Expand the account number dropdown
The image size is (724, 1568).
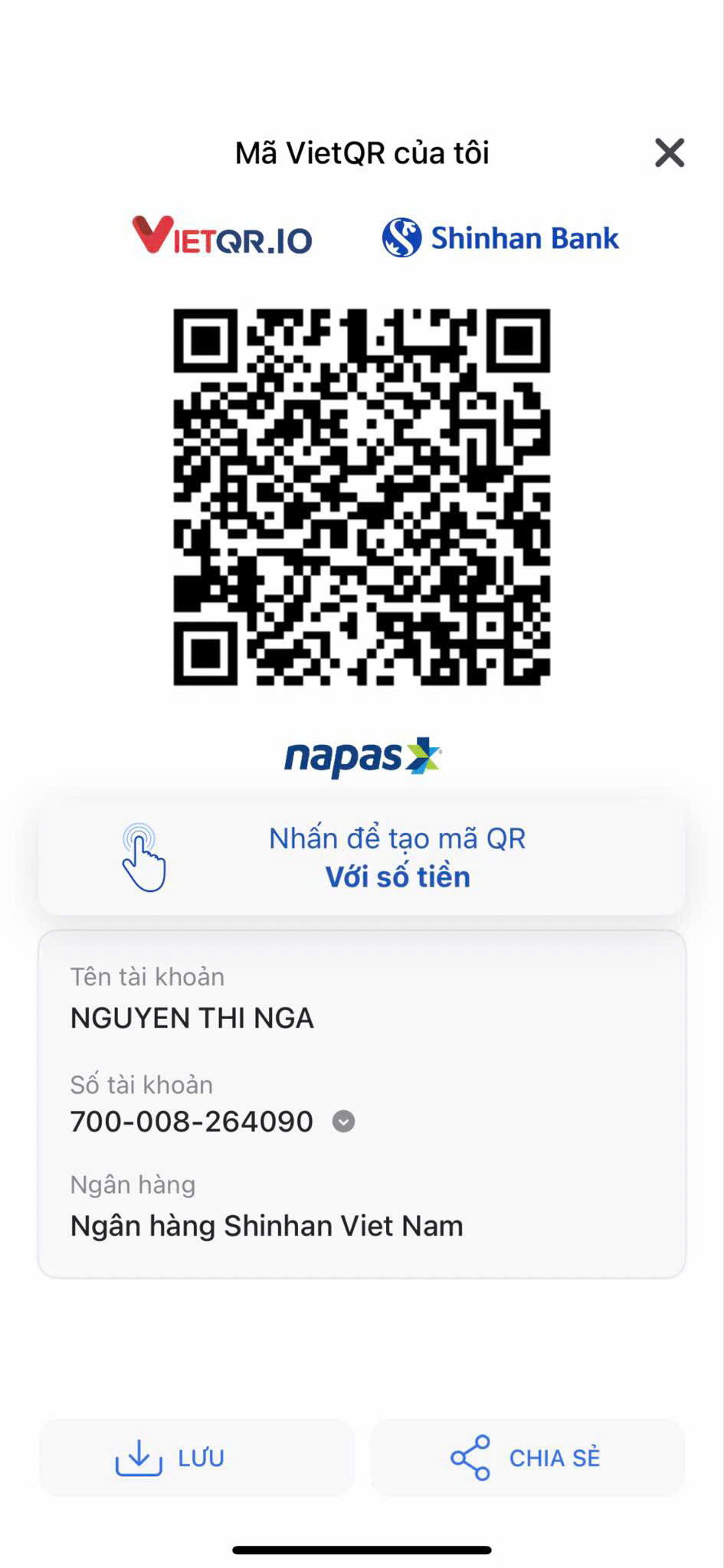click(x=343, y=1122)
